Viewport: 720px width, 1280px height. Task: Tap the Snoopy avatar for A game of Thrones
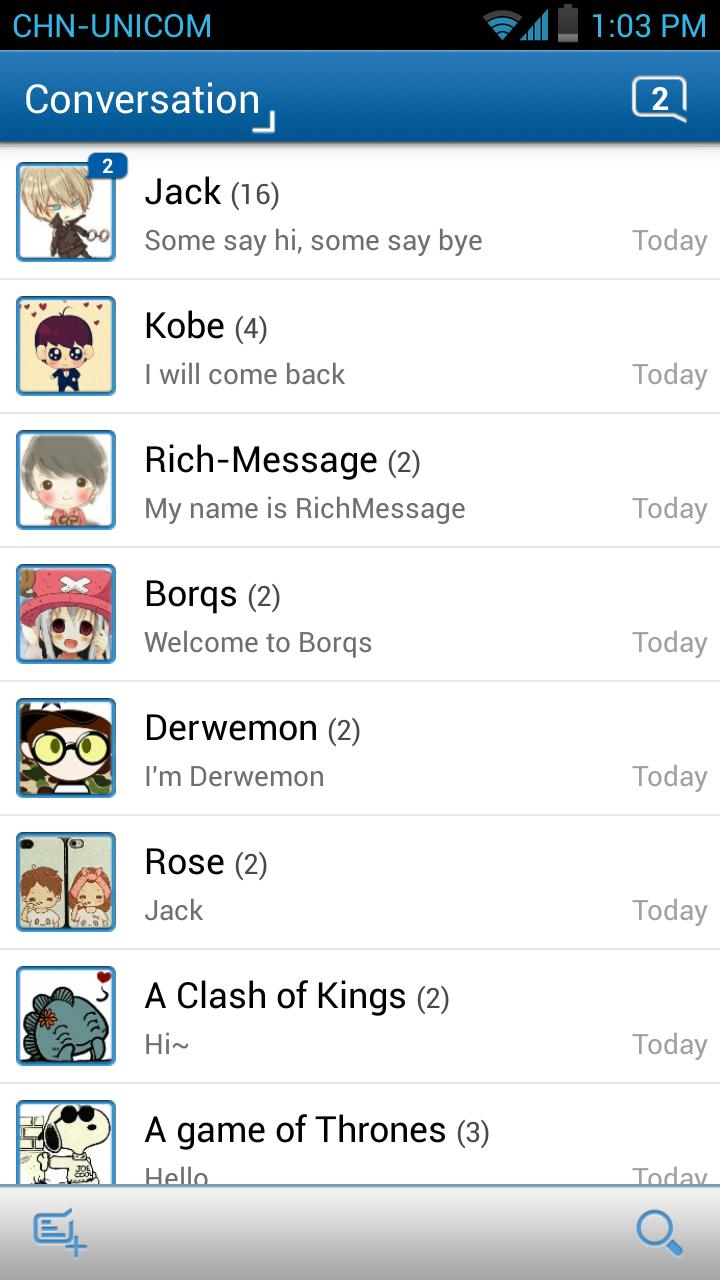pyautogui.click(x=65, y=1140)
